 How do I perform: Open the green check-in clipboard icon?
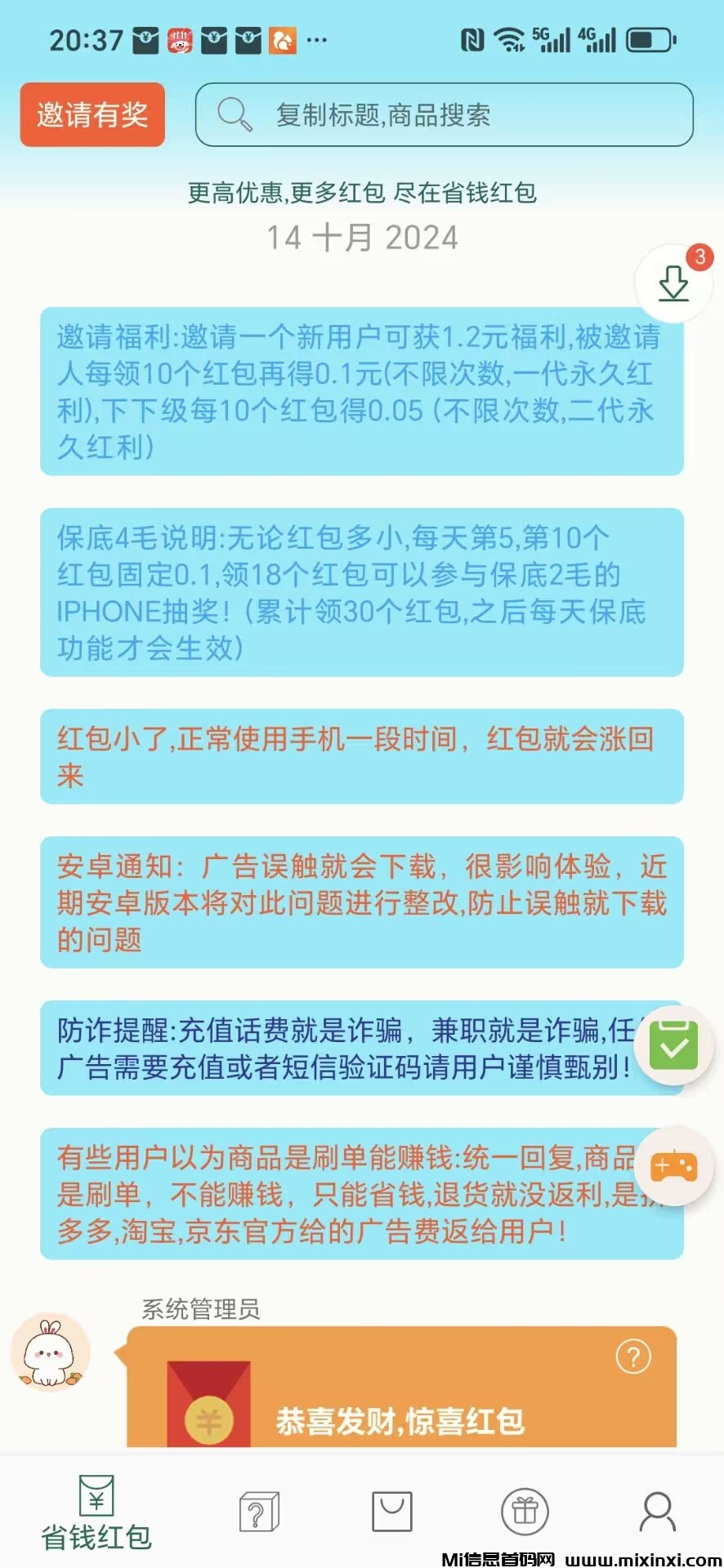(x=673, y=1045)
